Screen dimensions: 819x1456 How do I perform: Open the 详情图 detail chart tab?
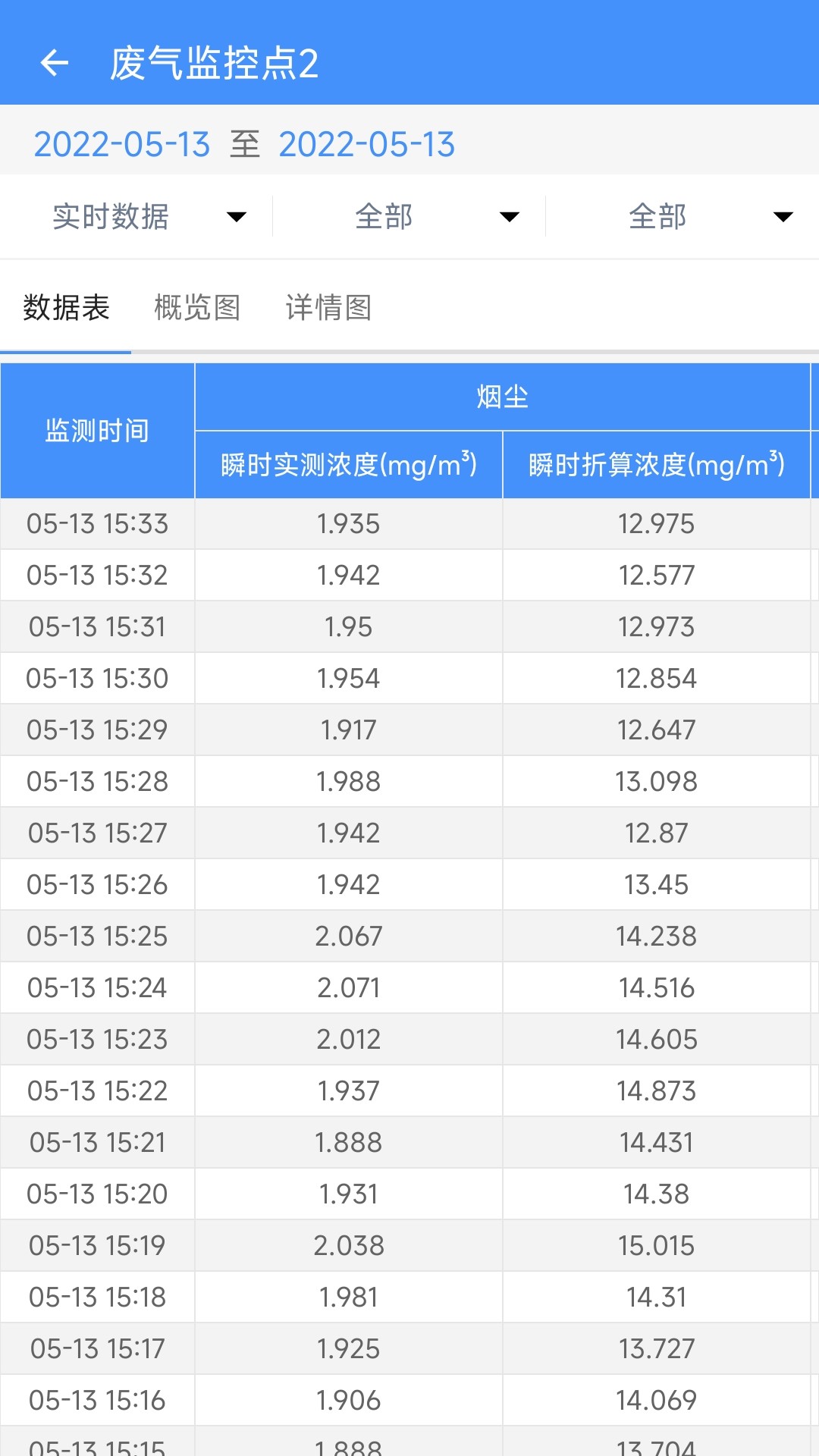[x=329, y=308]
